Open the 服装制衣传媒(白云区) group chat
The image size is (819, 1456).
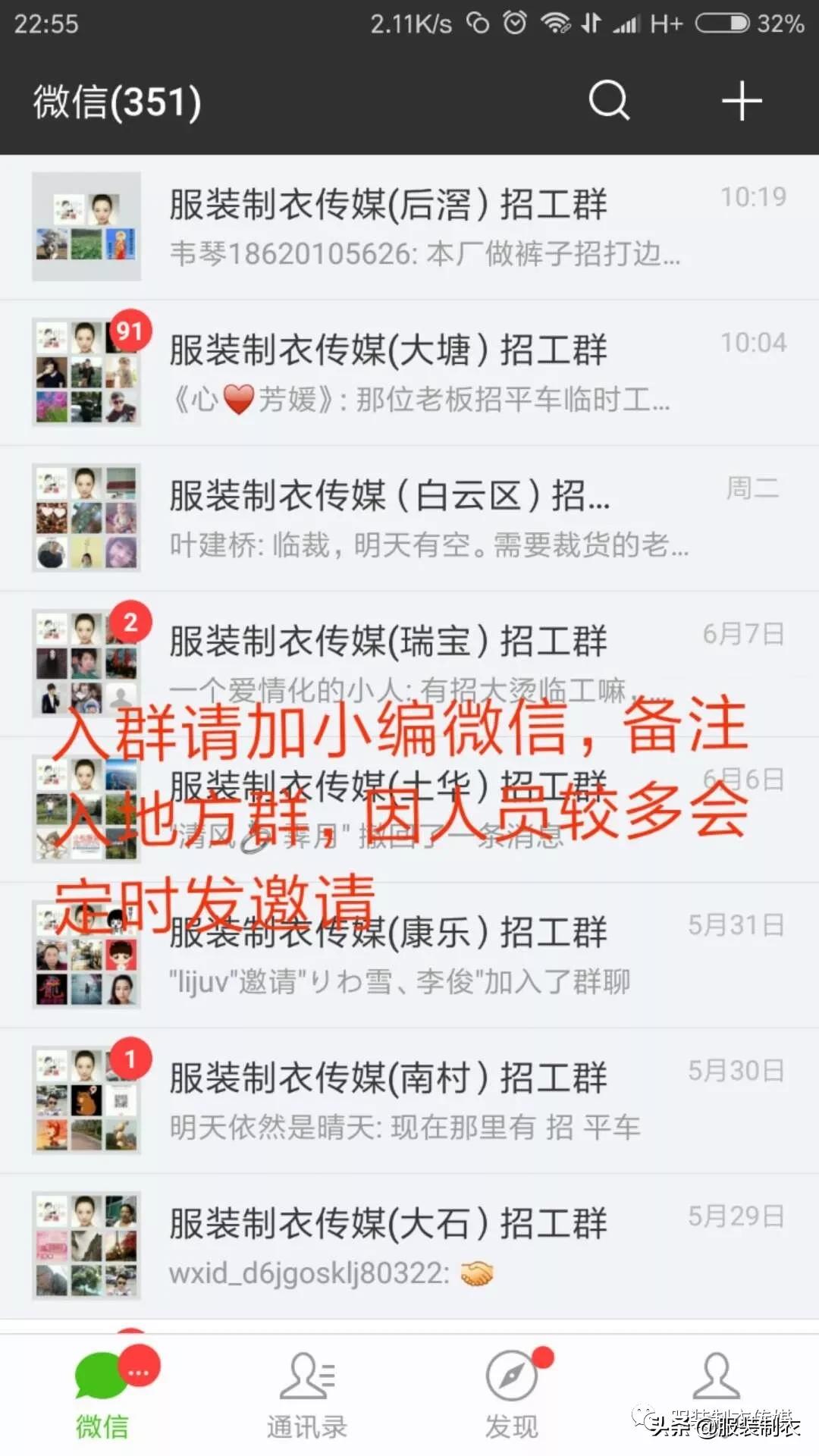point(409,518)
